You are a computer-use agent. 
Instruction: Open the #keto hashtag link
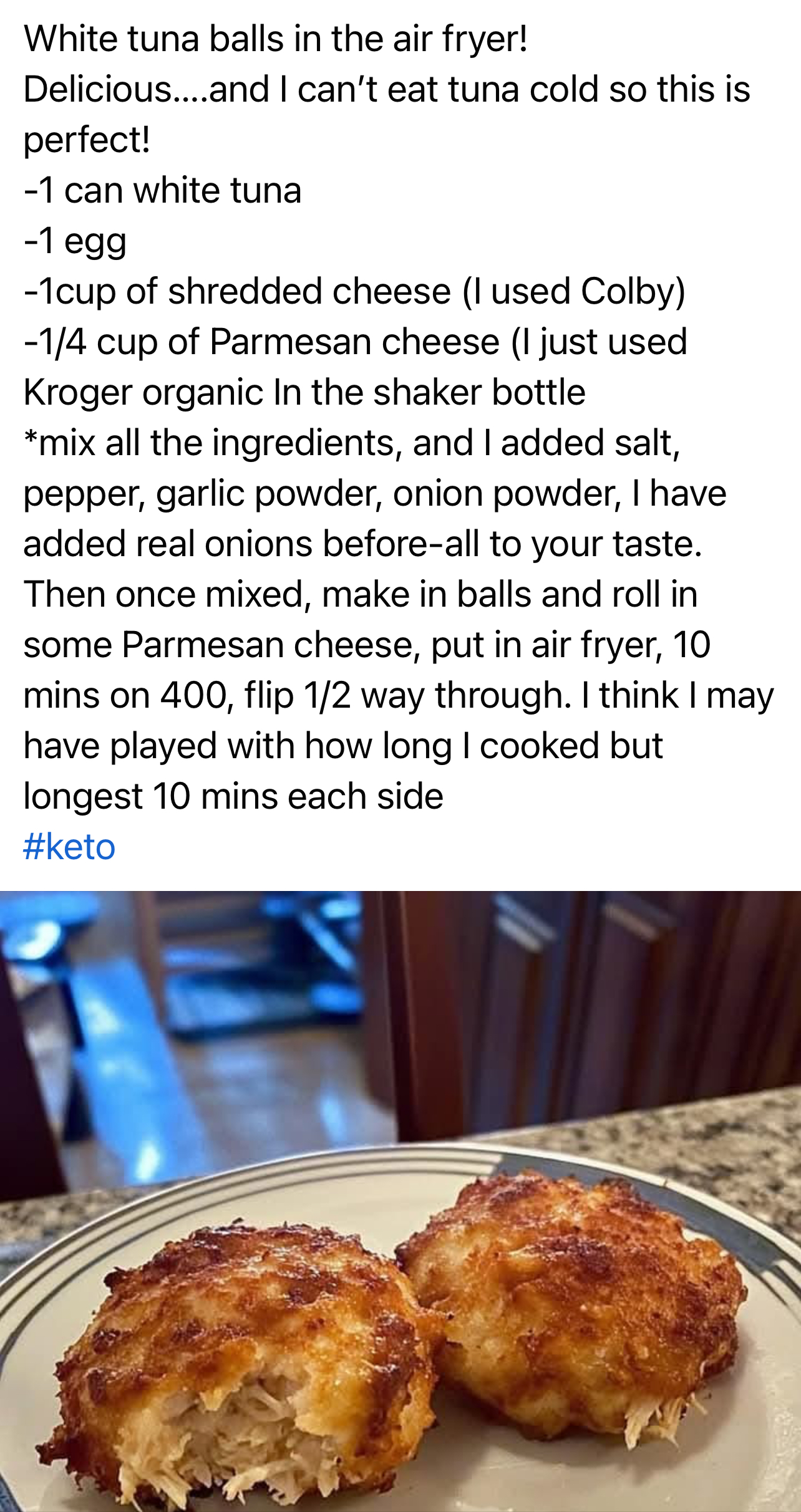pyautogui.click(x=69, y=847)
